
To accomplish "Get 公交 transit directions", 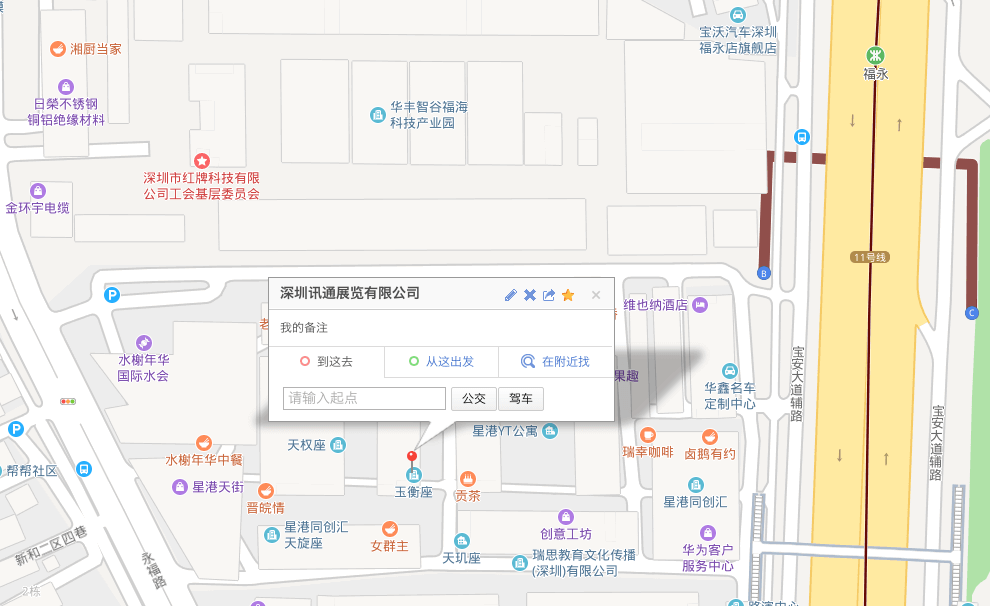I will 473,398.
